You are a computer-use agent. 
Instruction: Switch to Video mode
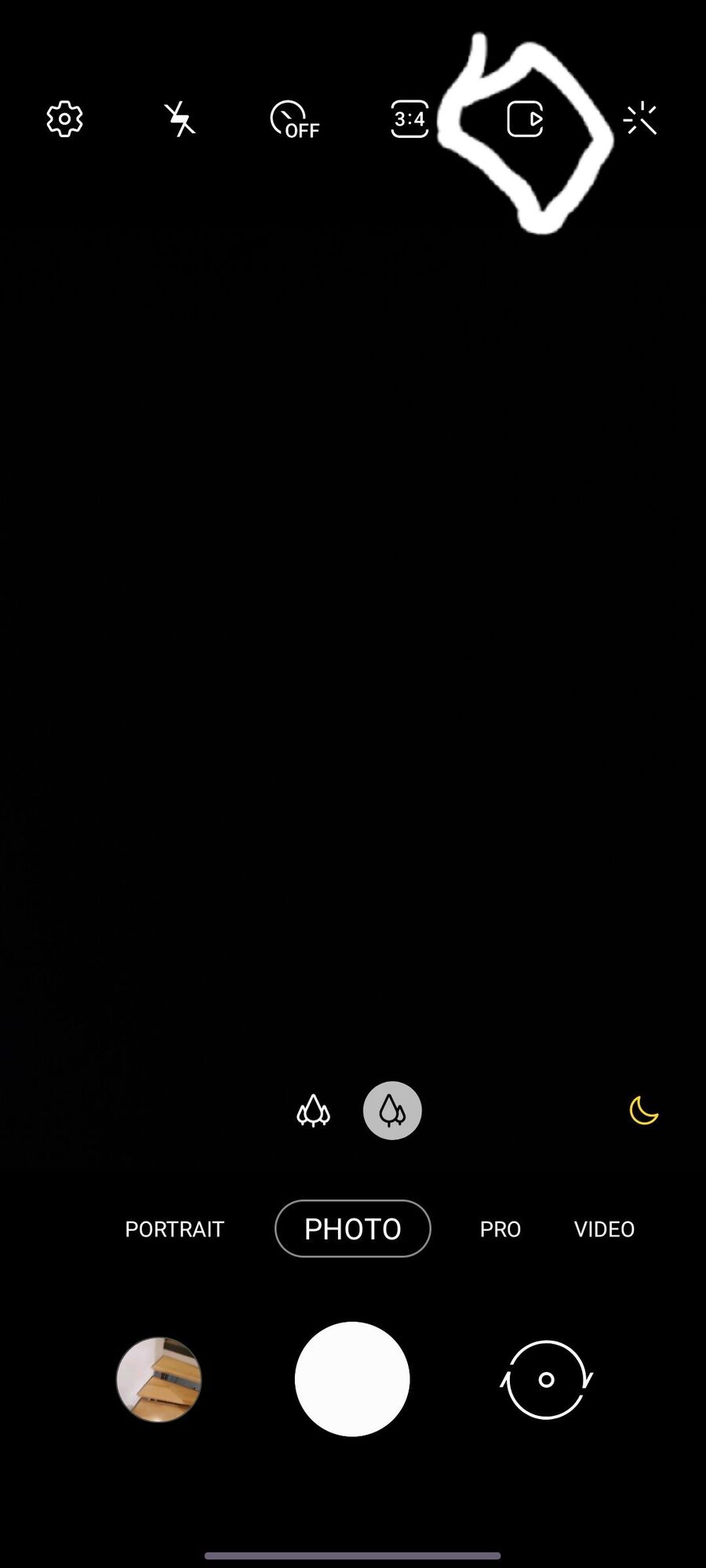click(x=604, y=1229)
